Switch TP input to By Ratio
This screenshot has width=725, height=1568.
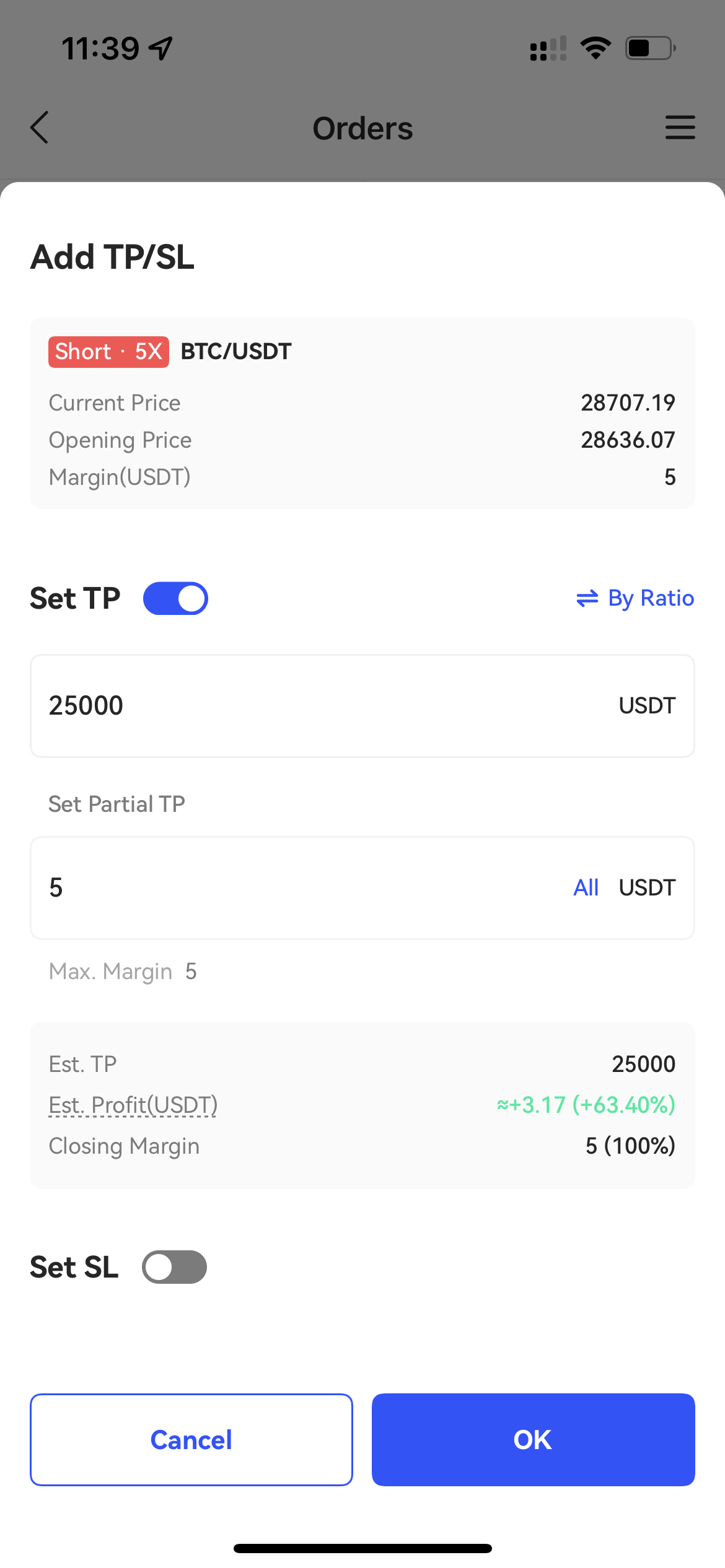[635, 598]
